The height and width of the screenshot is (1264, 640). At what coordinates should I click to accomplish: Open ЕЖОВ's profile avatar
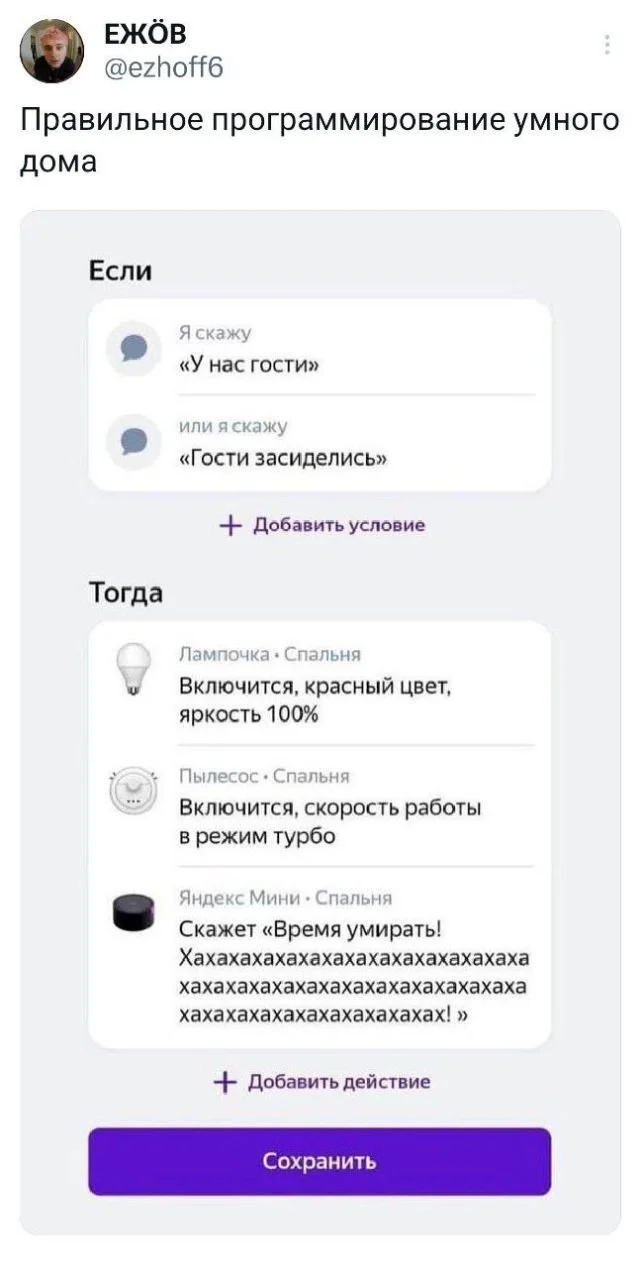coord(52,50)
